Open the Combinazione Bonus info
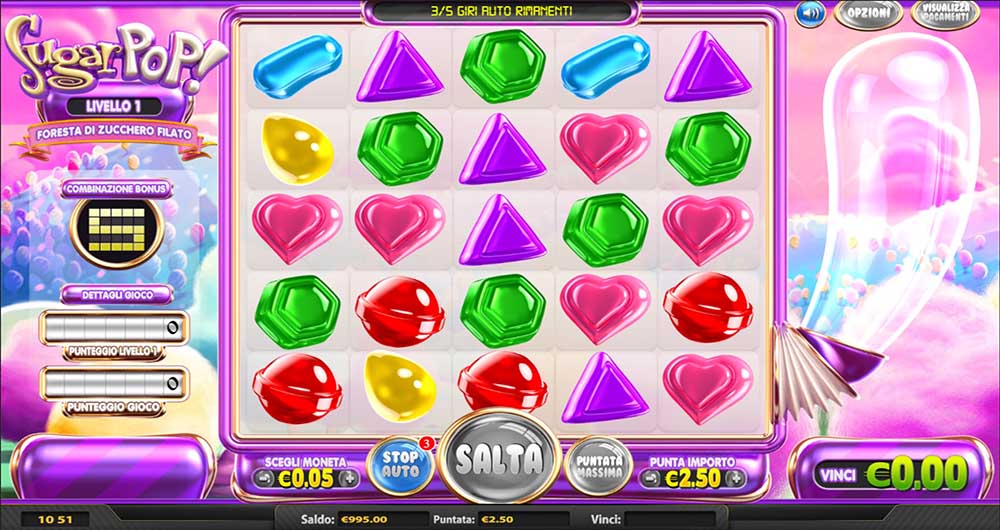 (117, 188)
